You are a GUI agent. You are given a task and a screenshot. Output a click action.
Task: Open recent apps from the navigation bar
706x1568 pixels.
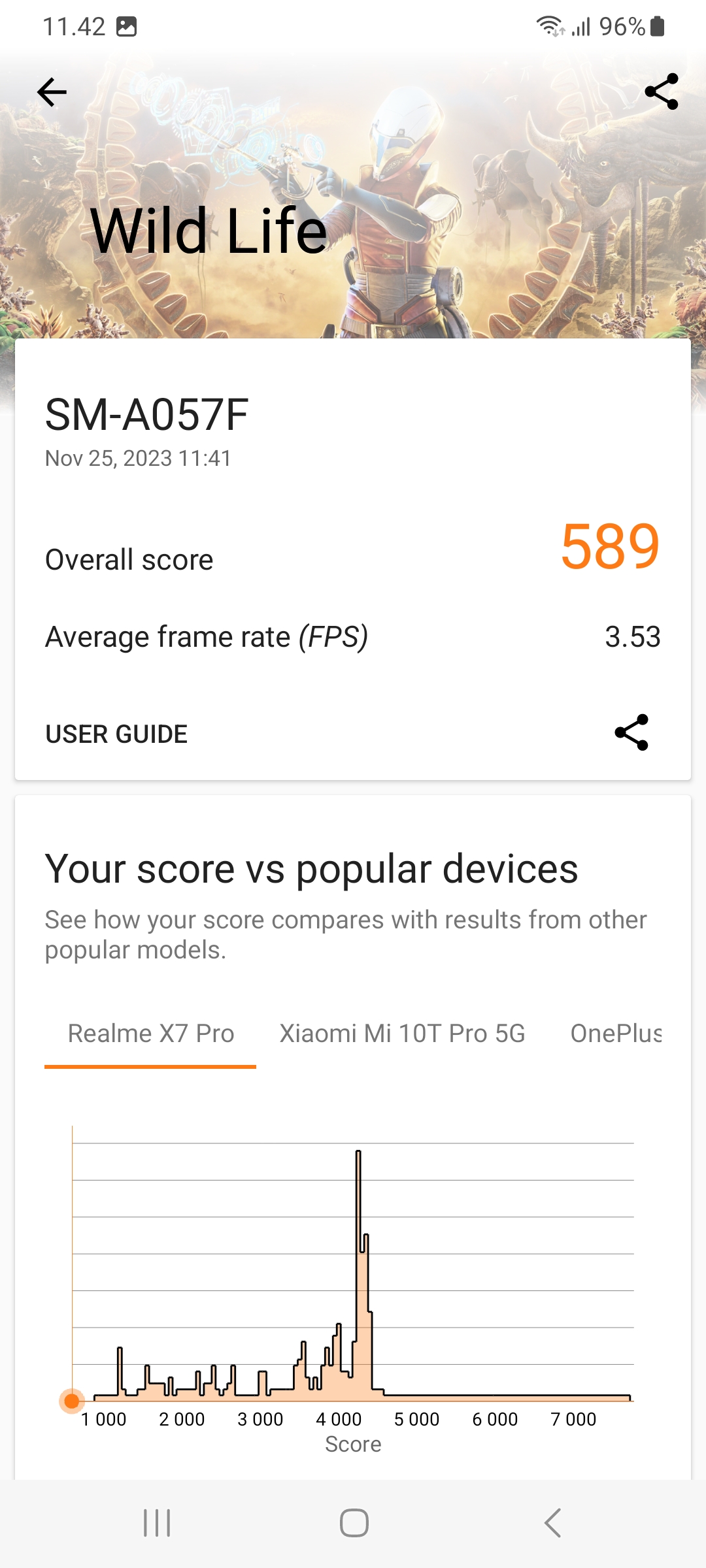click(x=157, y=1523)
